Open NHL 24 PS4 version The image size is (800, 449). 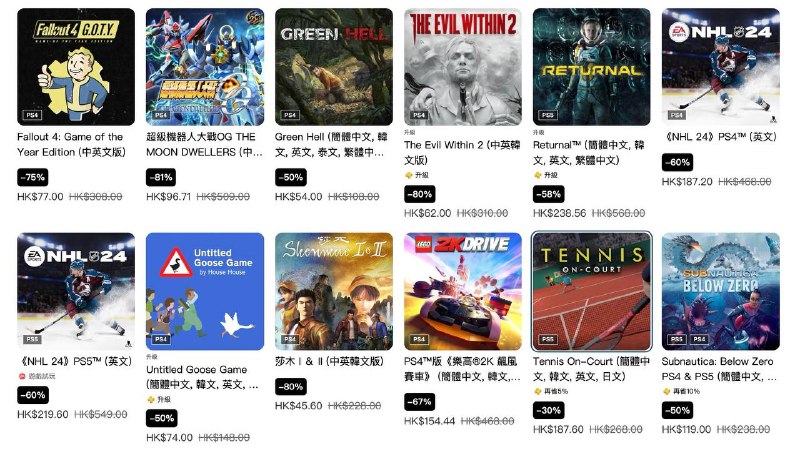pos(721,67)
